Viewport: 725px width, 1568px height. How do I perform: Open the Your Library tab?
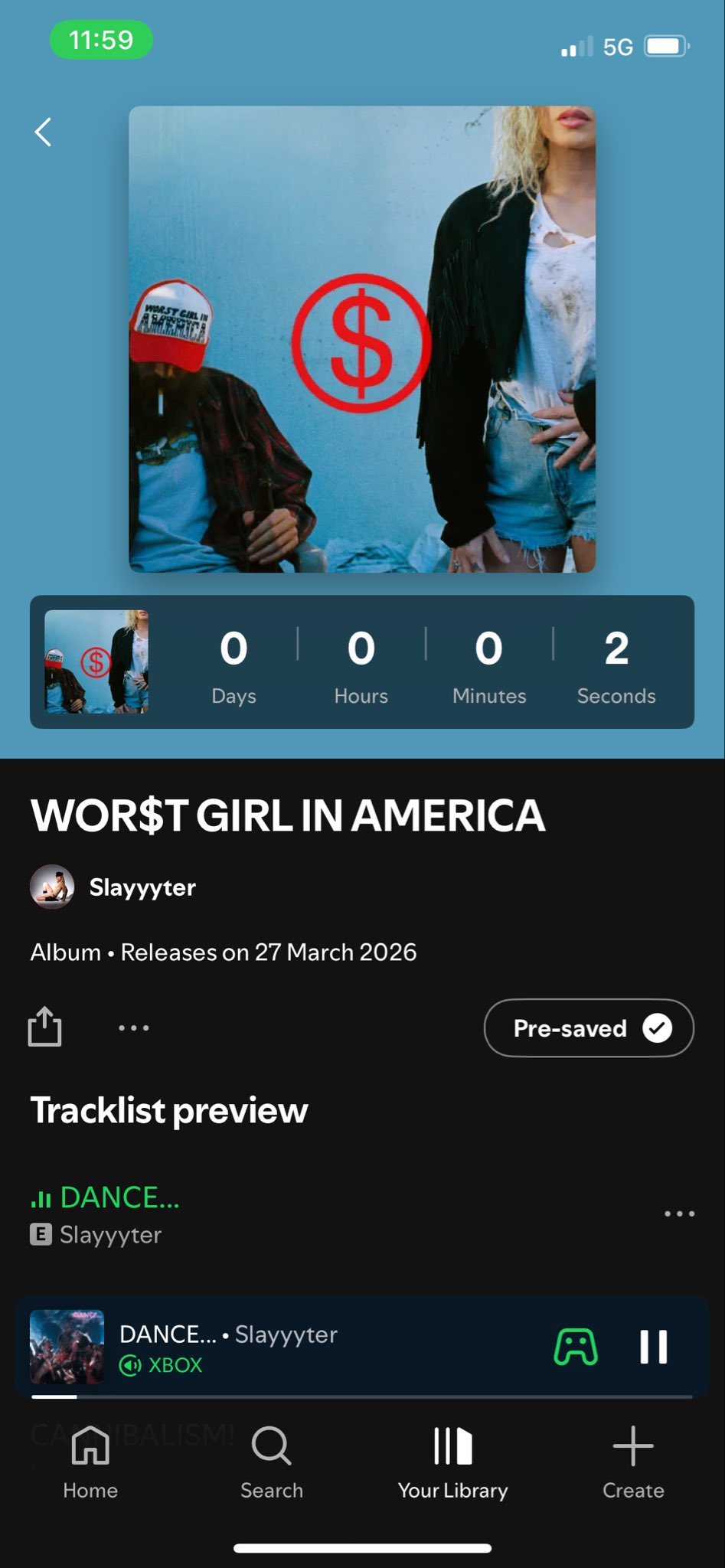pos(452,1461)
